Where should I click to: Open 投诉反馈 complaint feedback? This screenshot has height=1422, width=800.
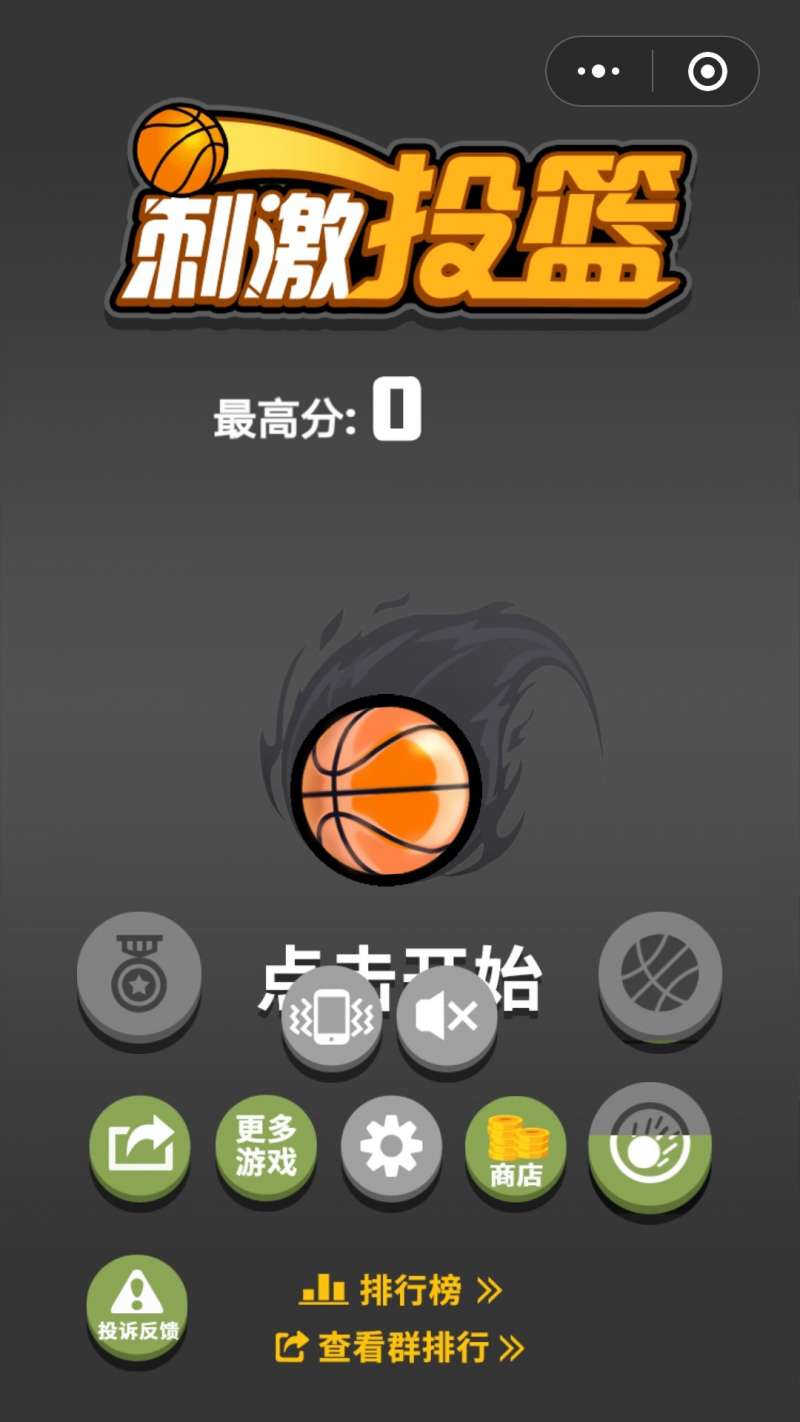(137, 1306)
